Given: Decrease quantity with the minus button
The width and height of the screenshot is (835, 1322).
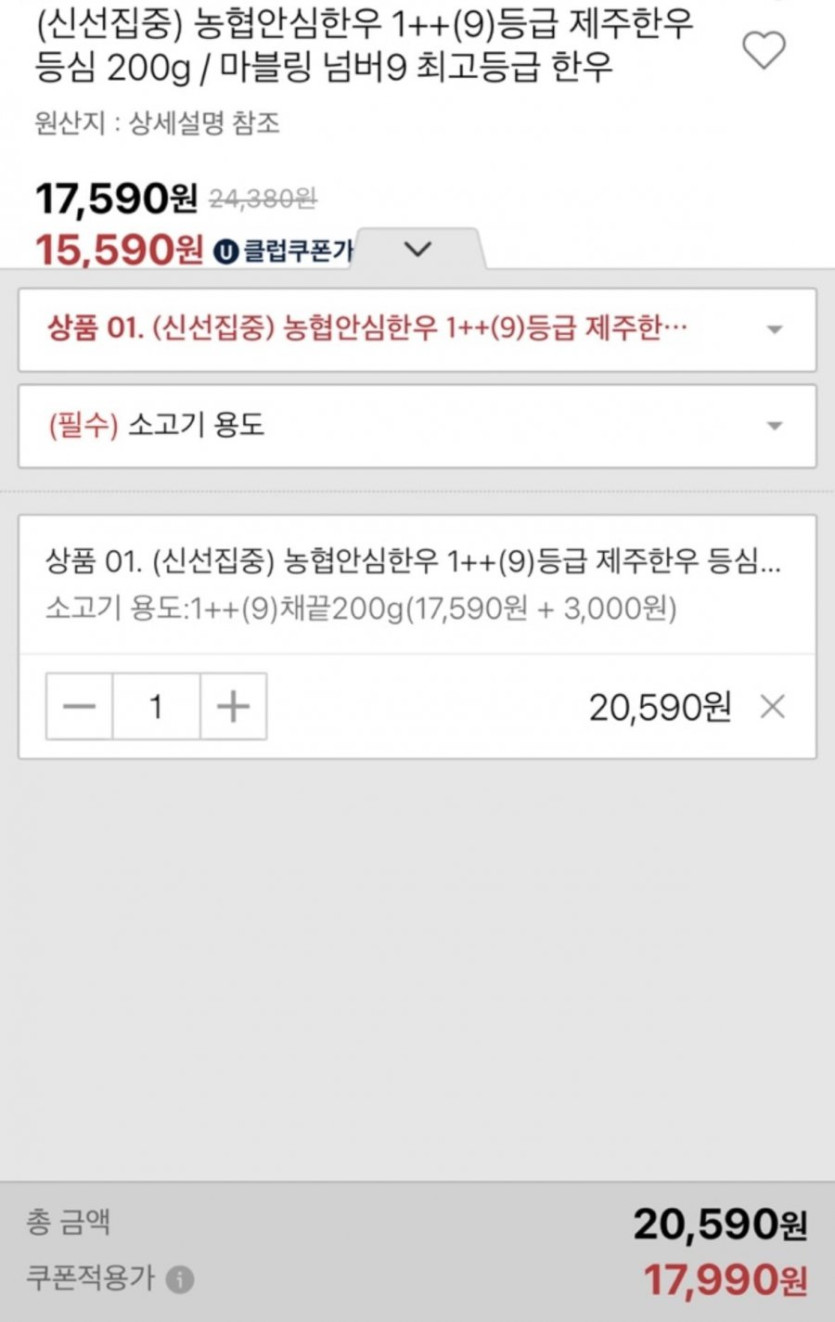Looking at the screenshot, I should [79, 707].
